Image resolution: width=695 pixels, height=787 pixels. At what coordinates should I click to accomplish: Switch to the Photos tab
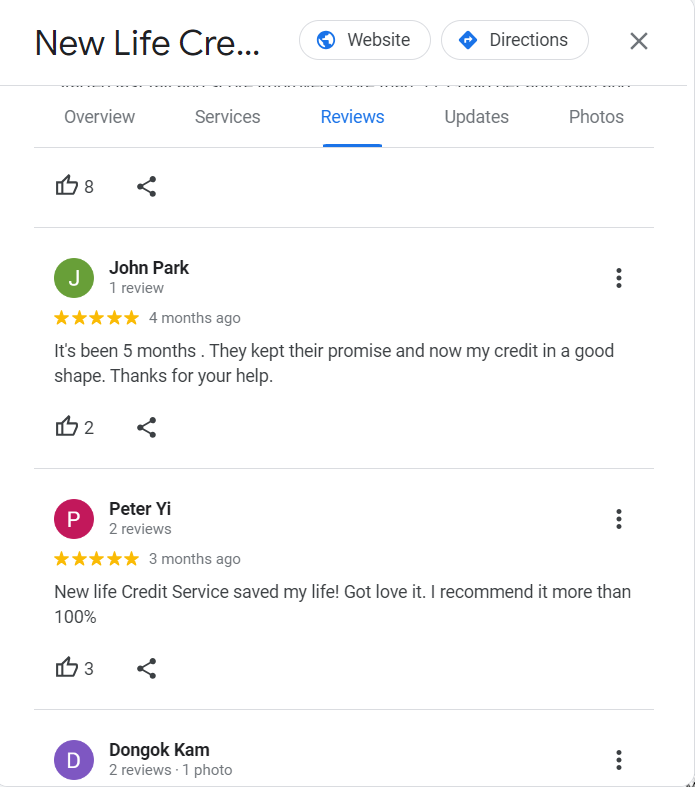596,117
